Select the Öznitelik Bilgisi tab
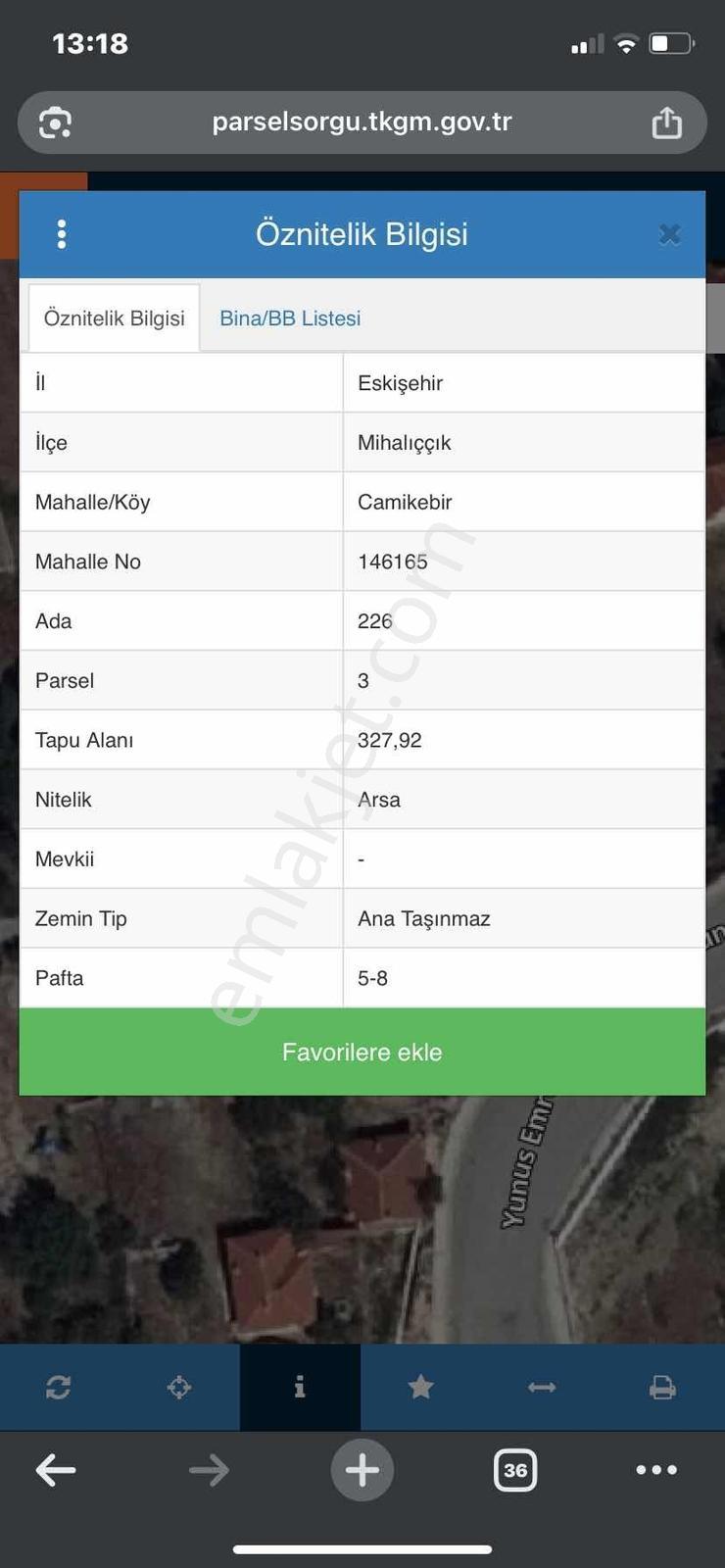 click(115, 318)
